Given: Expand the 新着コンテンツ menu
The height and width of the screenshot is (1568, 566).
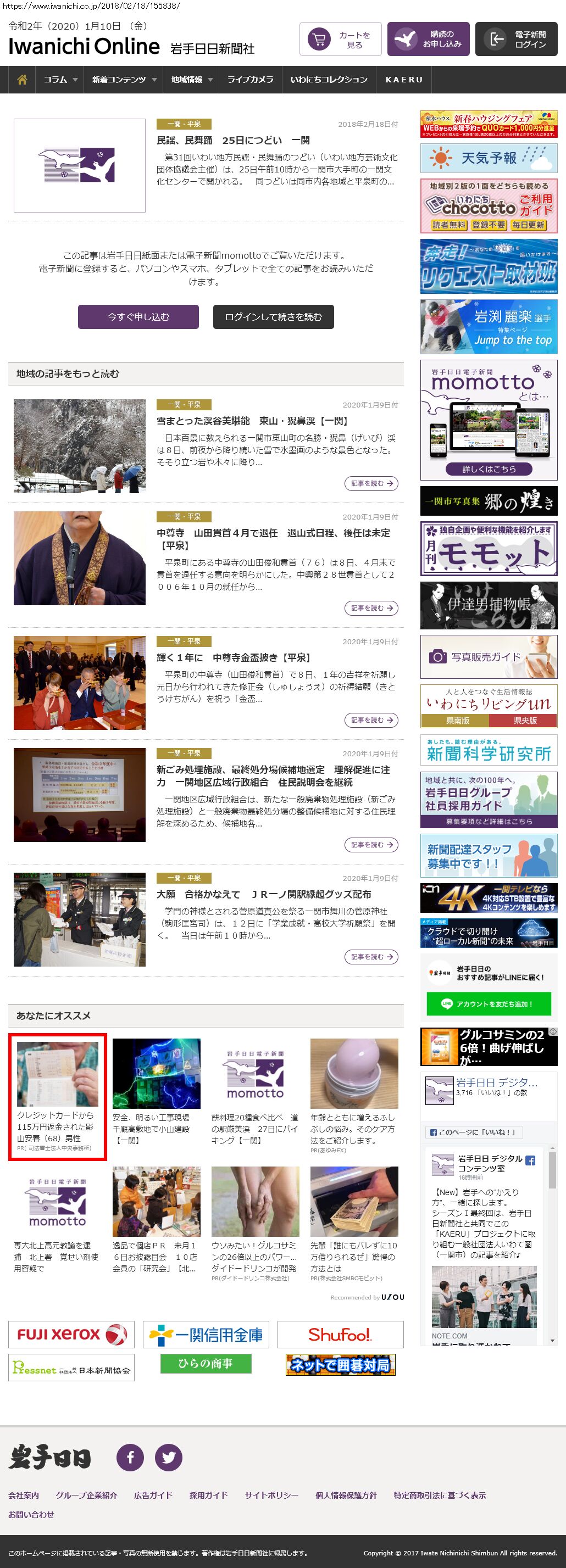Looking at the screenshot, I should [x=124, y=80].
